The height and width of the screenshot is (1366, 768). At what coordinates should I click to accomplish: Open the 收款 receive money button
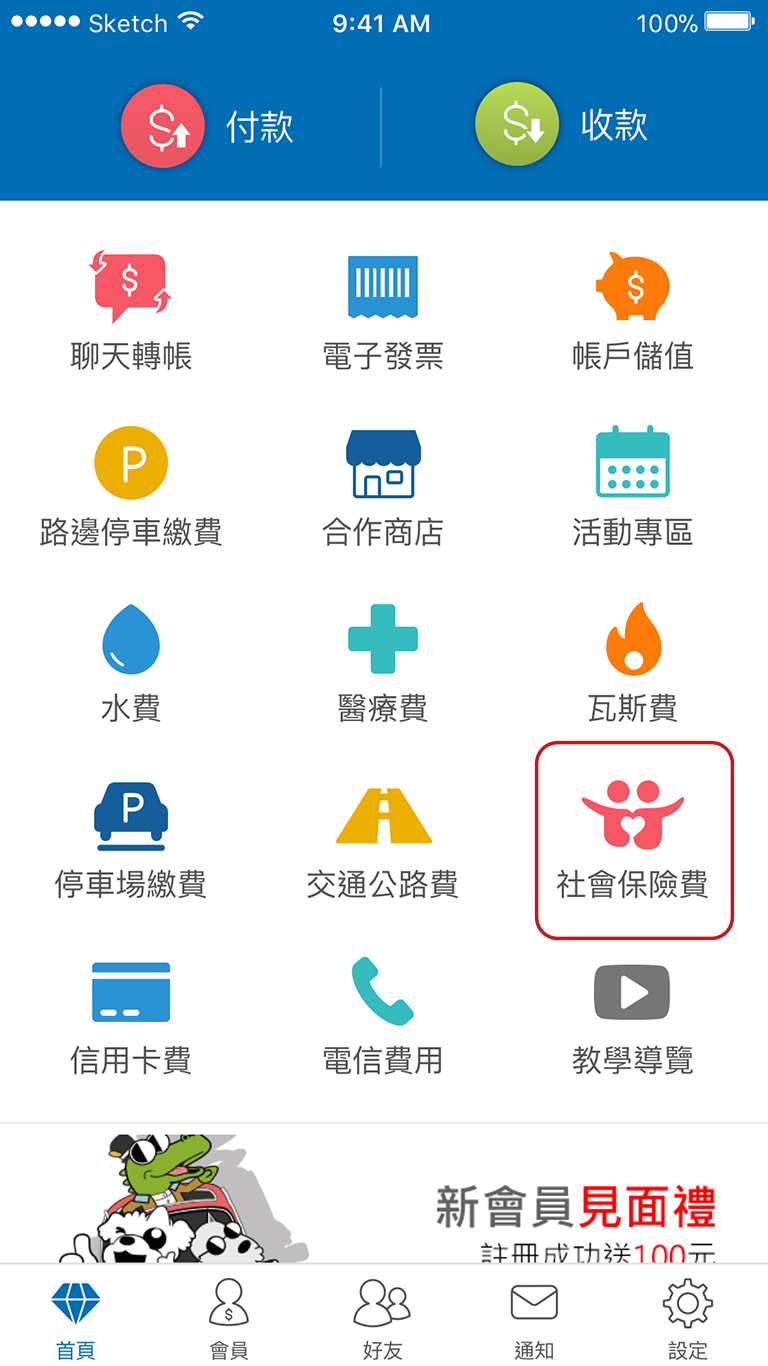point(561,125)
